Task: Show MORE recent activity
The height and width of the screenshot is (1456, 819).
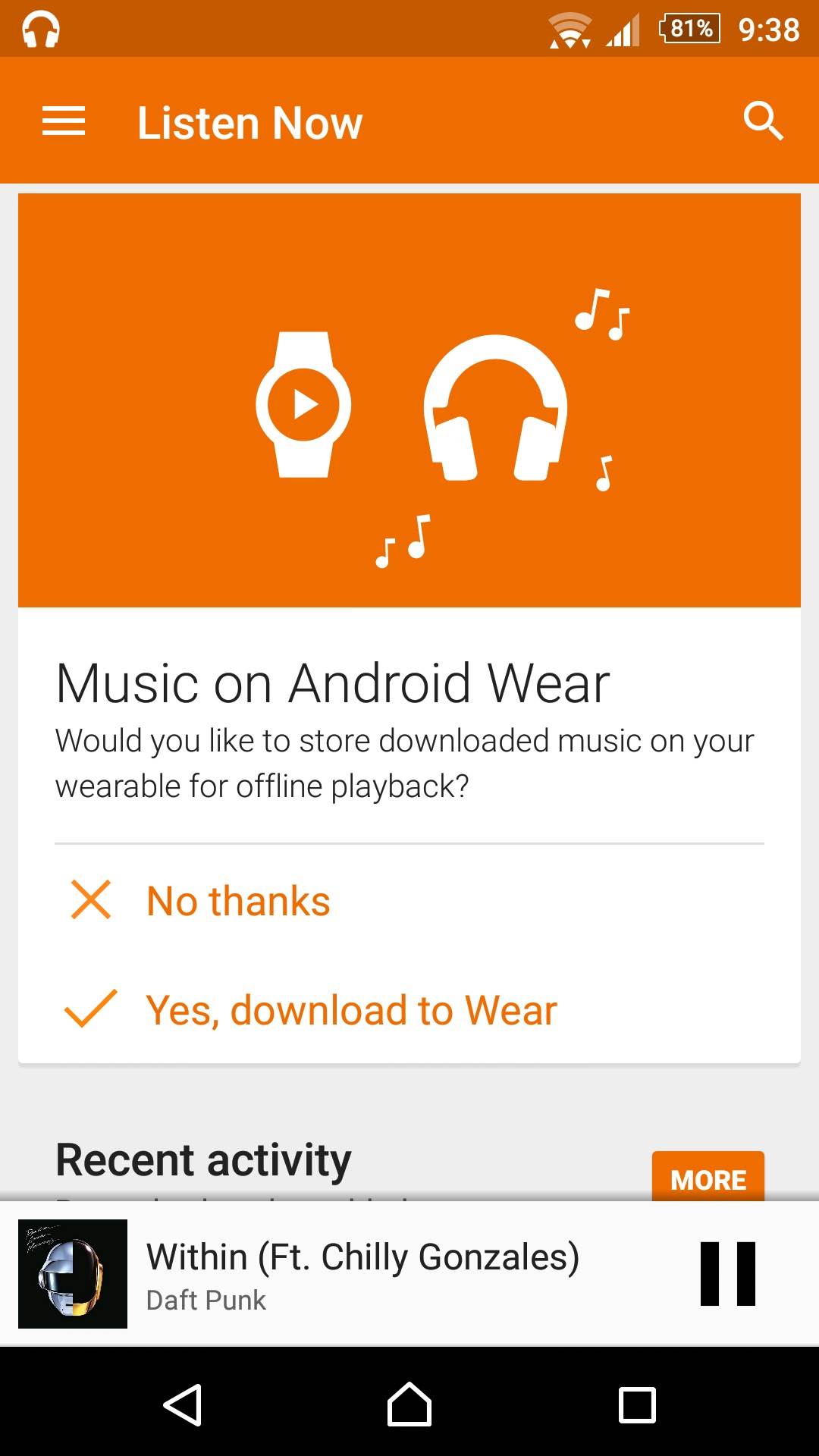Action: coord(708,1177)
